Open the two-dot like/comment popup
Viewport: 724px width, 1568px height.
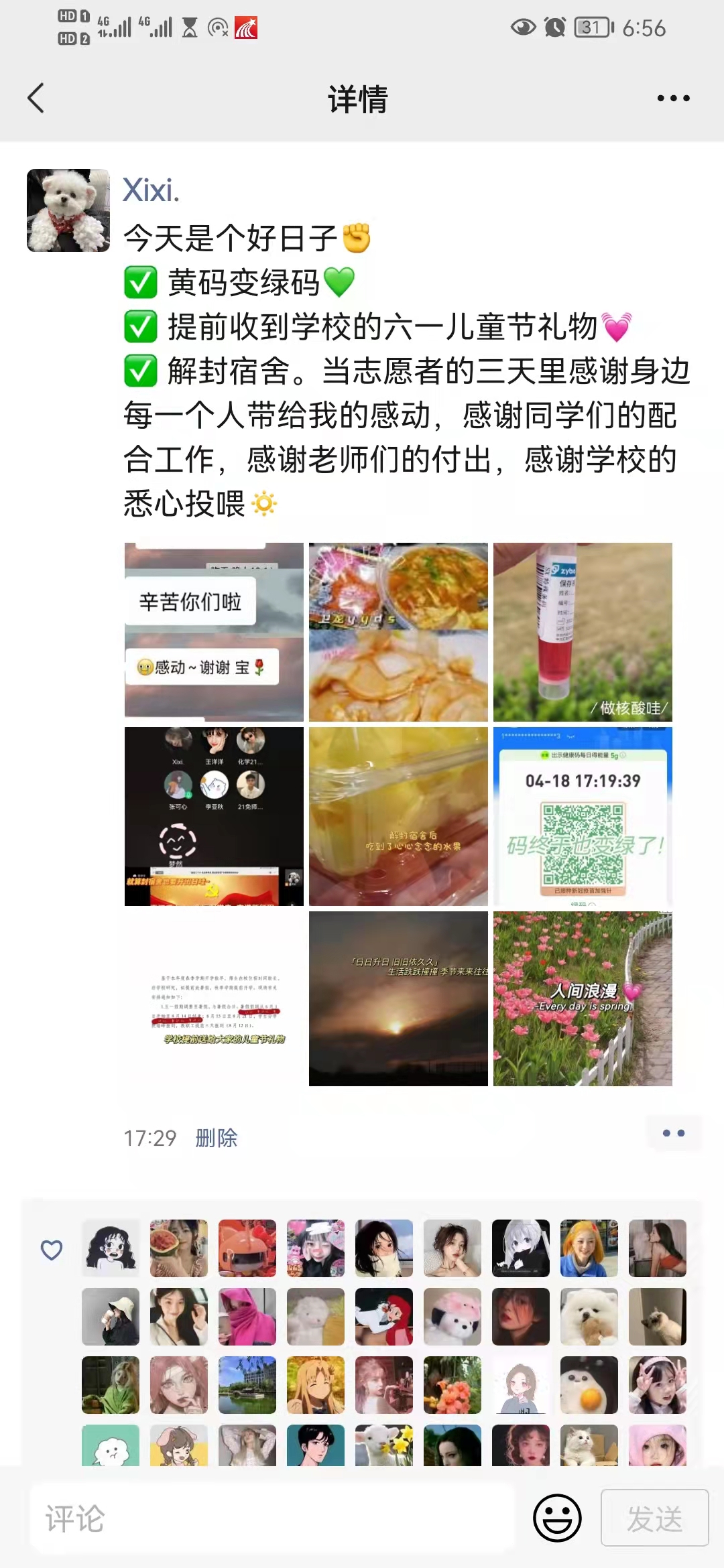[x=673, y=1133]
